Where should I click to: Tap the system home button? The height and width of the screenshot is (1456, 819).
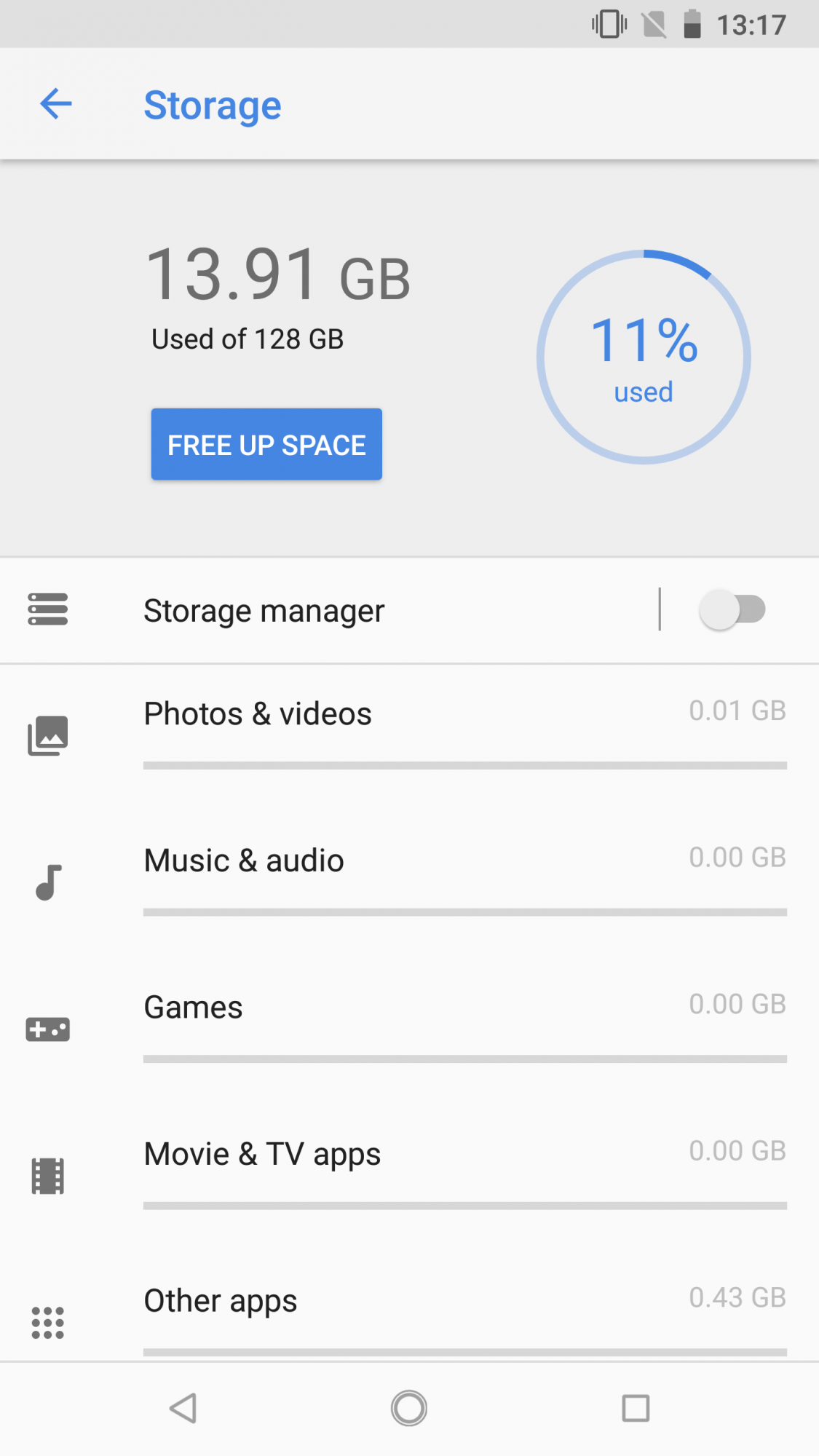coord(409,1408)
